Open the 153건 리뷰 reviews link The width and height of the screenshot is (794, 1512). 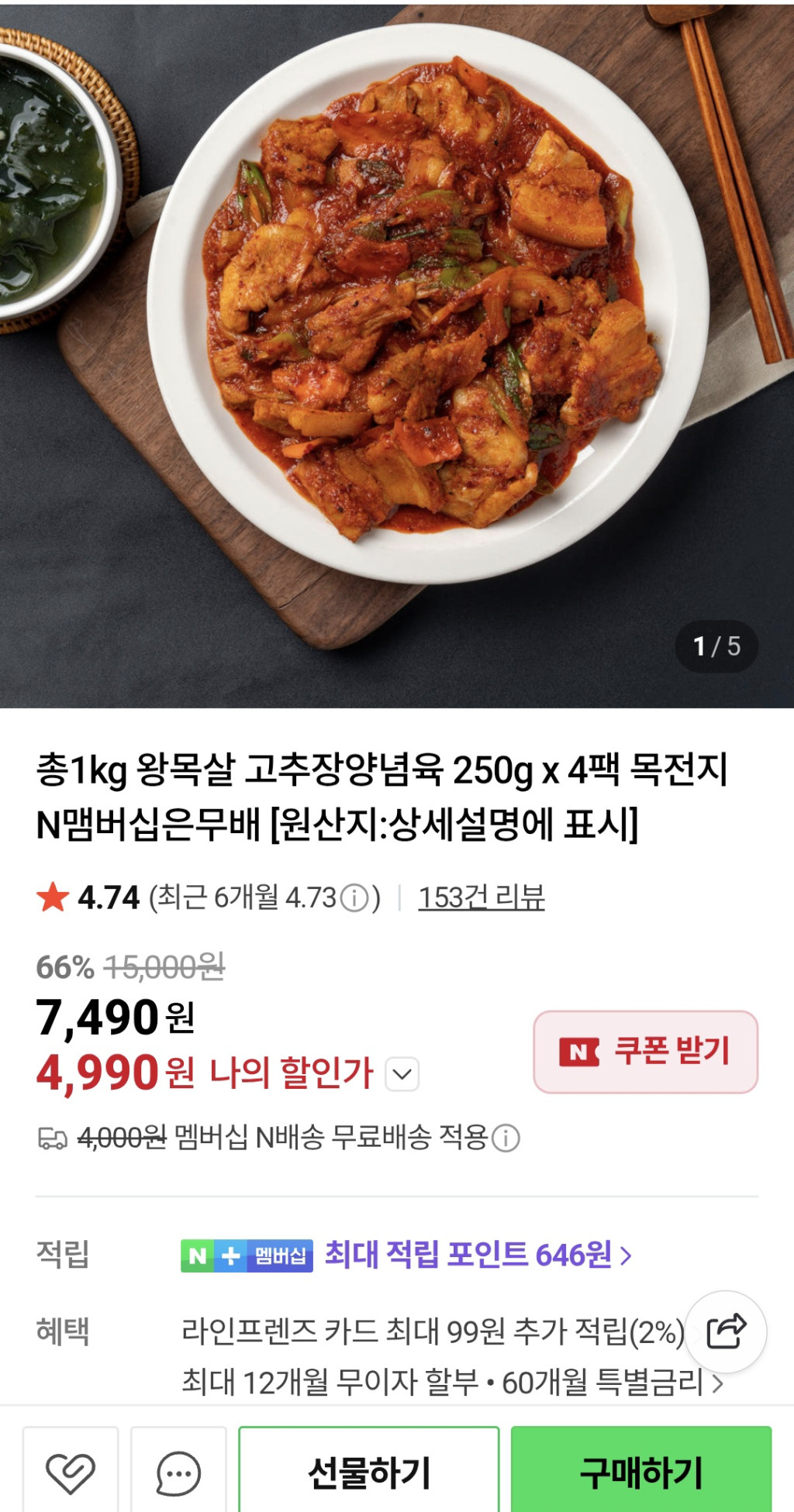[482, 897]
